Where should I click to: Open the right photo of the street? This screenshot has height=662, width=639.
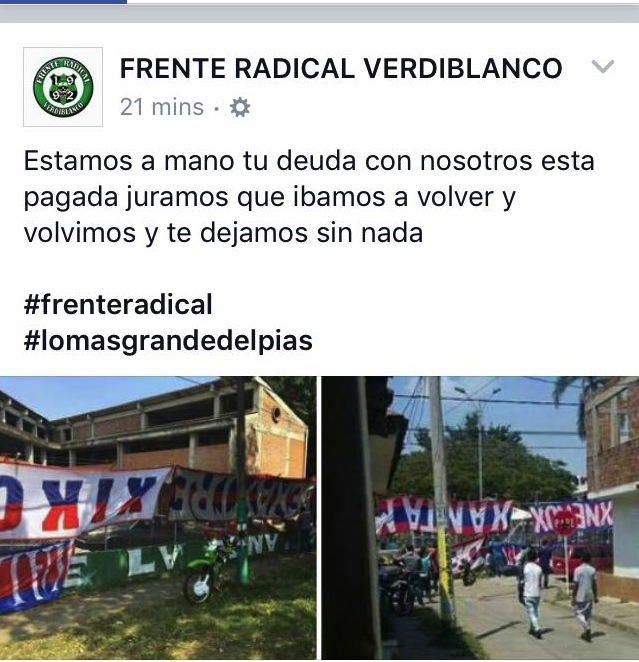(x=479, y=517)
